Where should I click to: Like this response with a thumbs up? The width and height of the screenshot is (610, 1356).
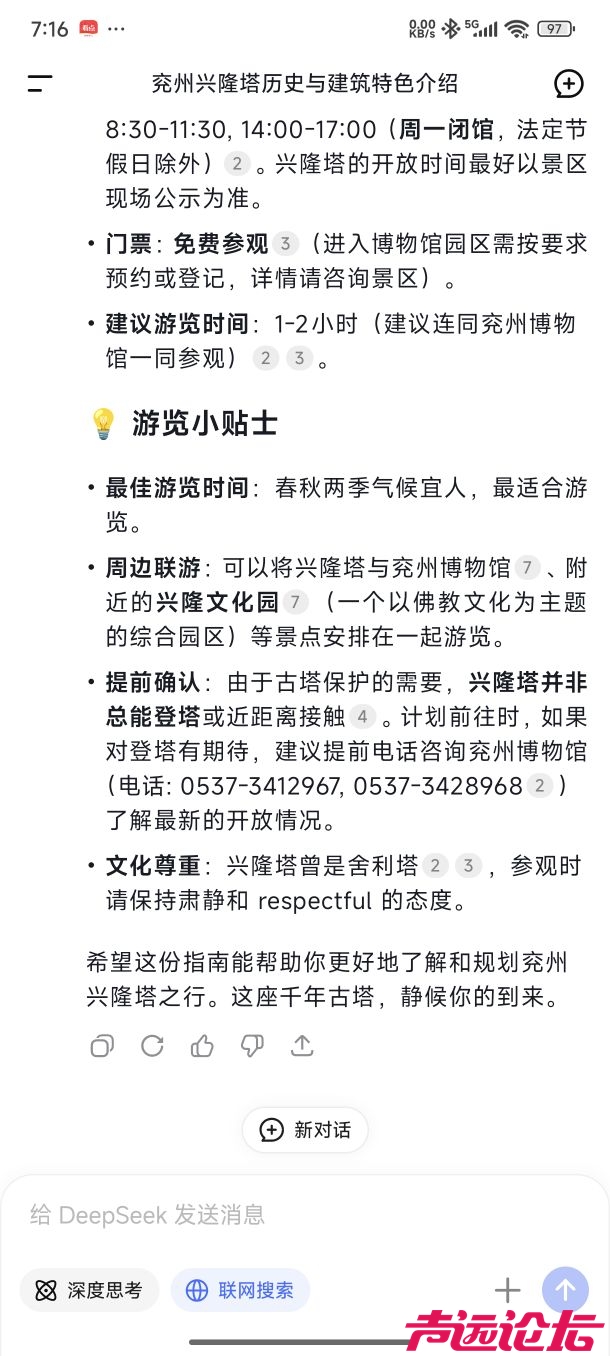202,1046
